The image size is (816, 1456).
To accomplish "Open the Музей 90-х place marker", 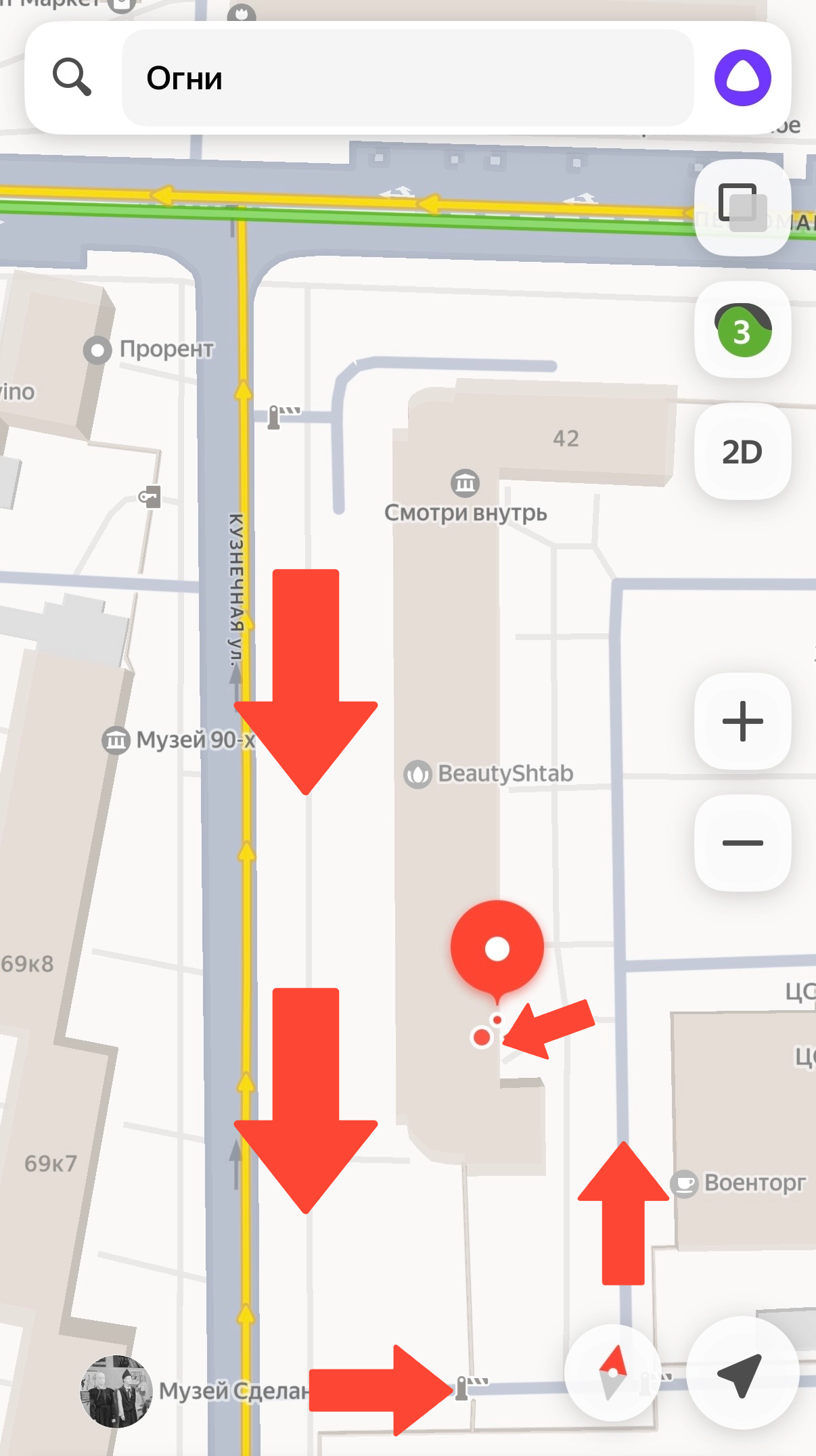I will [x=116, y=740].
